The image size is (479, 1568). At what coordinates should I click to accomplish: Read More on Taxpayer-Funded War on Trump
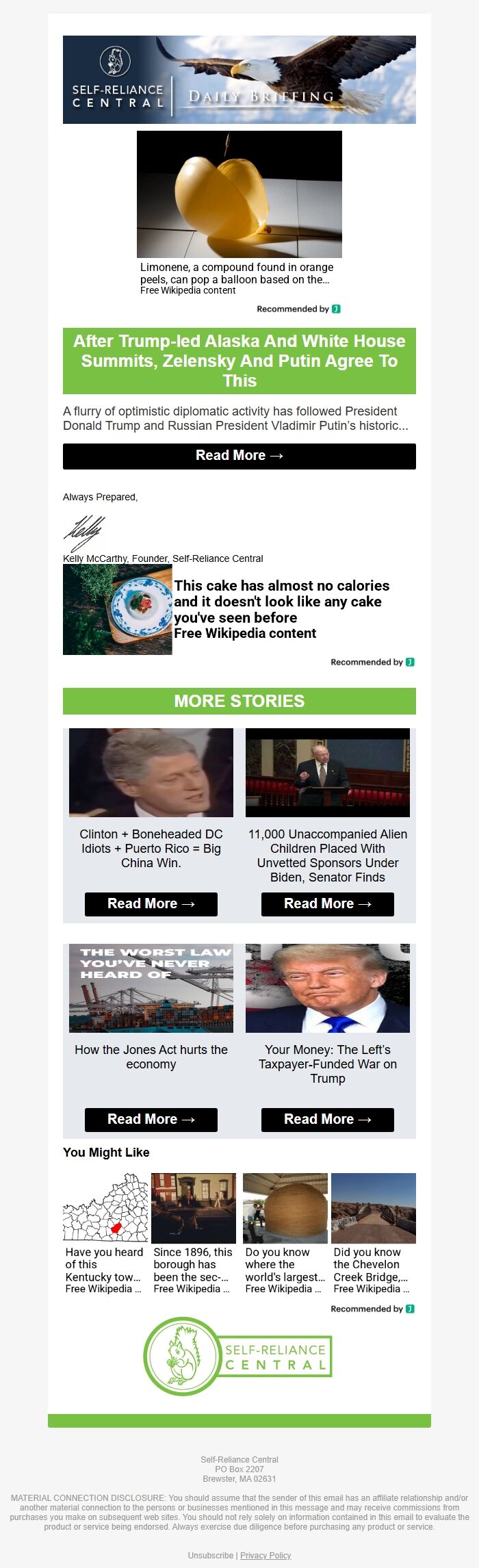click(x=327, y=1119)
